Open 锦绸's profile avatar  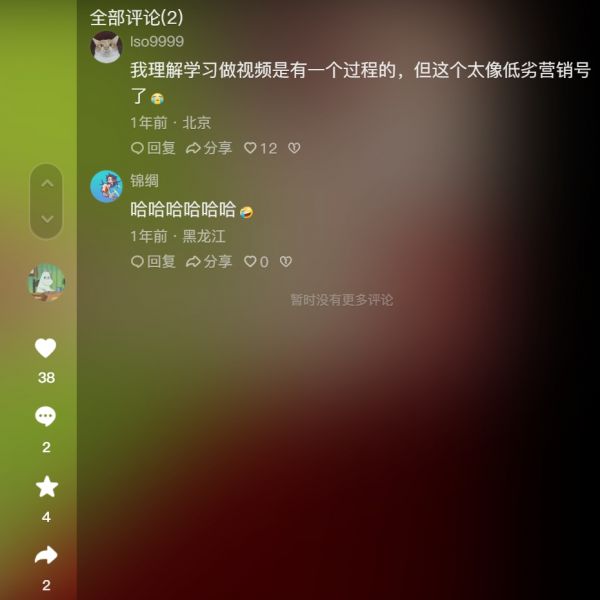(106, 186)
